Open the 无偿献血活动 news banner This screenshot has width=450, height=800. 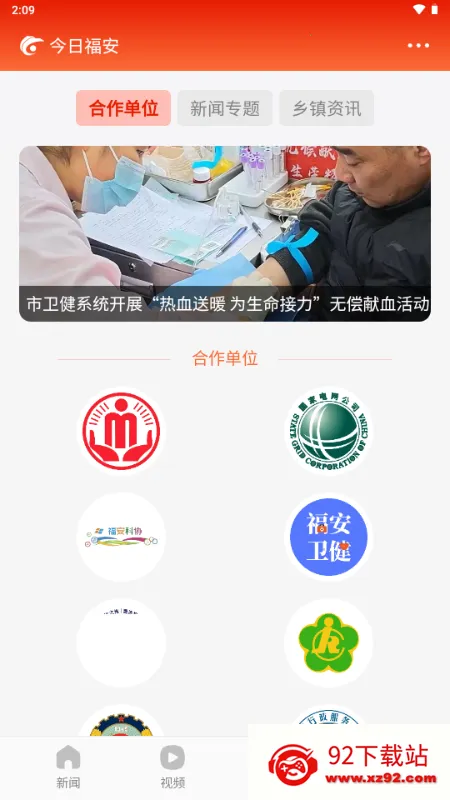[225, 234]
